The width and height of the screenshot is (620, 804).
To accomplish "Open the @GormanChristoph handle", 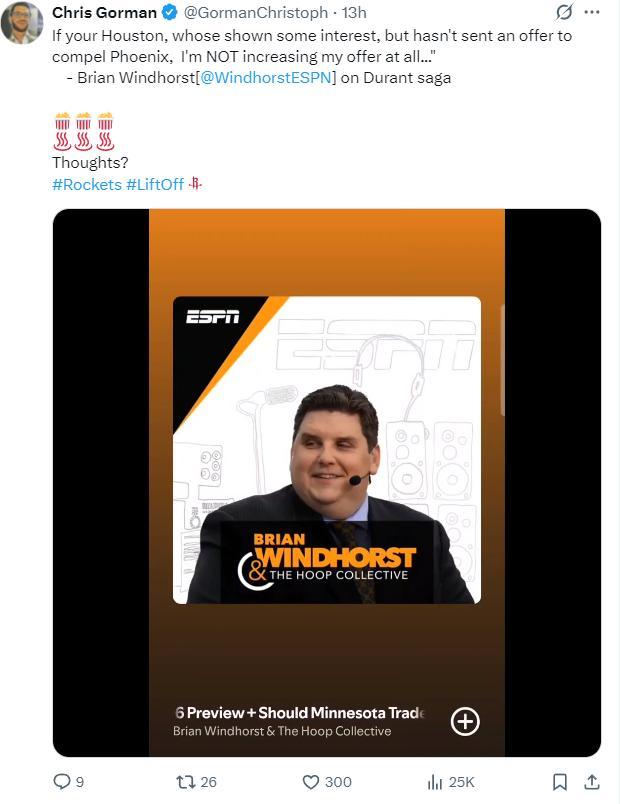I will [256, 13].
